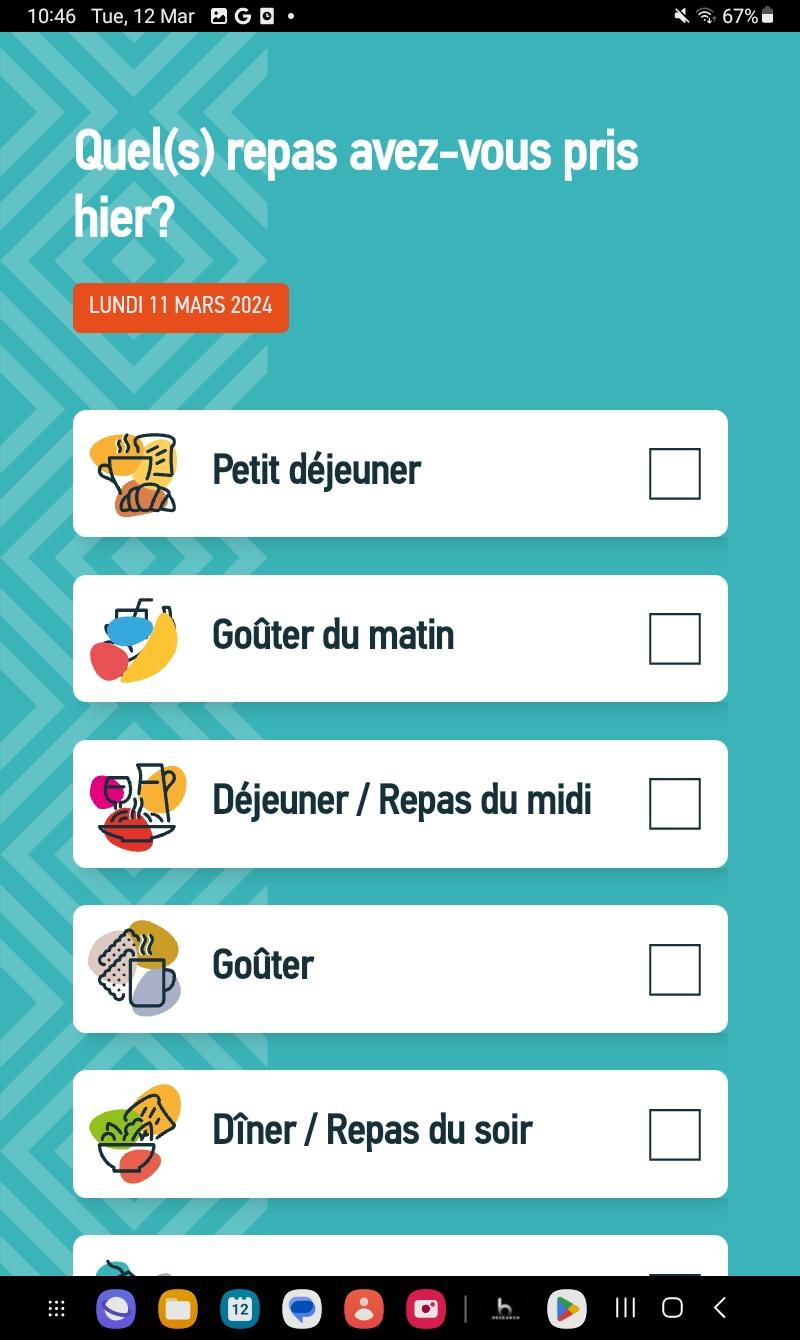Image resolution: width=800 pixels, height=1340 pixels.
Task: Open the apps drawer grid
Action: point(57,1308)
